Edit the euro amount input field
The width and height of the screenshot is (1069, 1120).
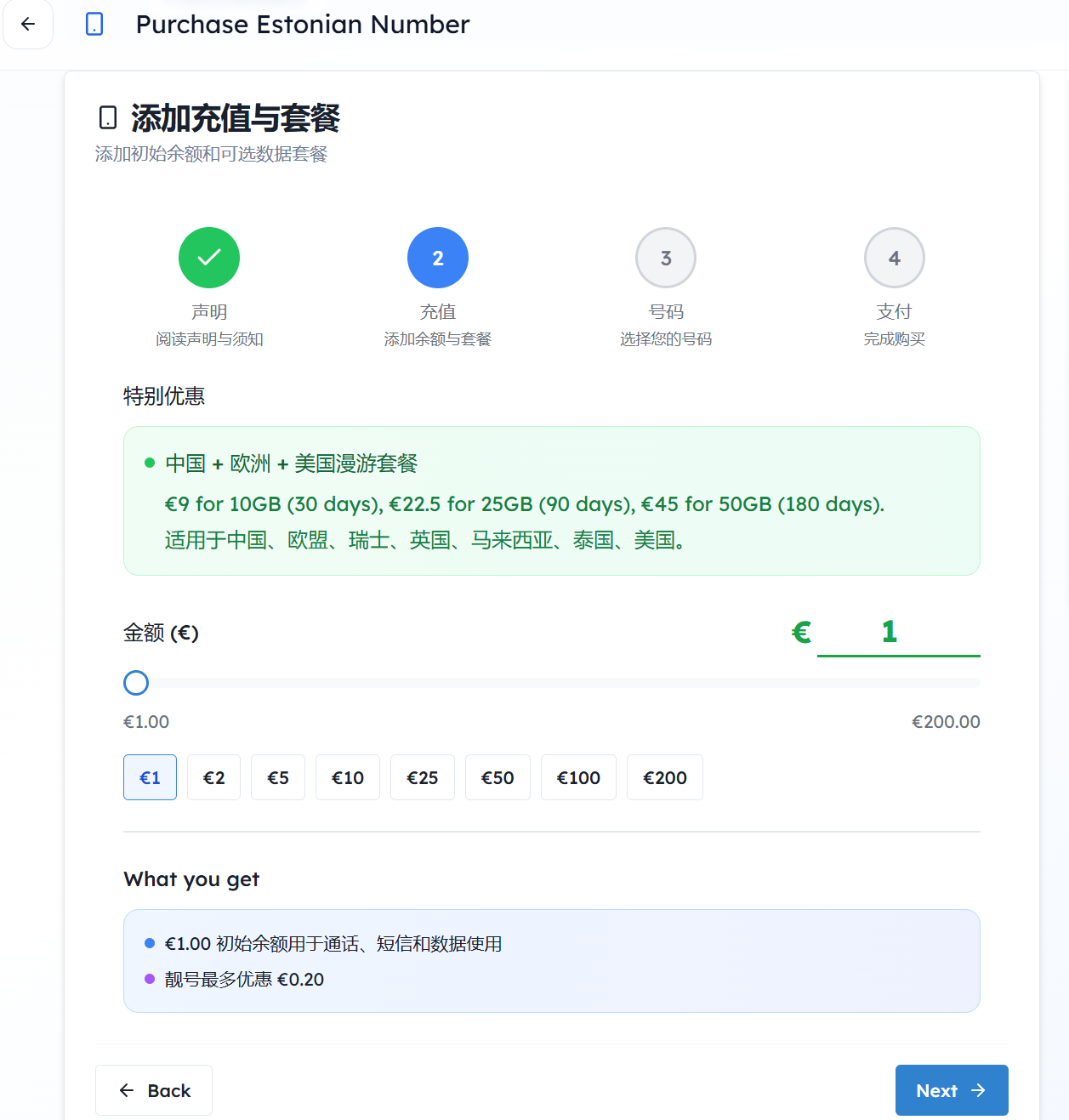pos(898,632)
